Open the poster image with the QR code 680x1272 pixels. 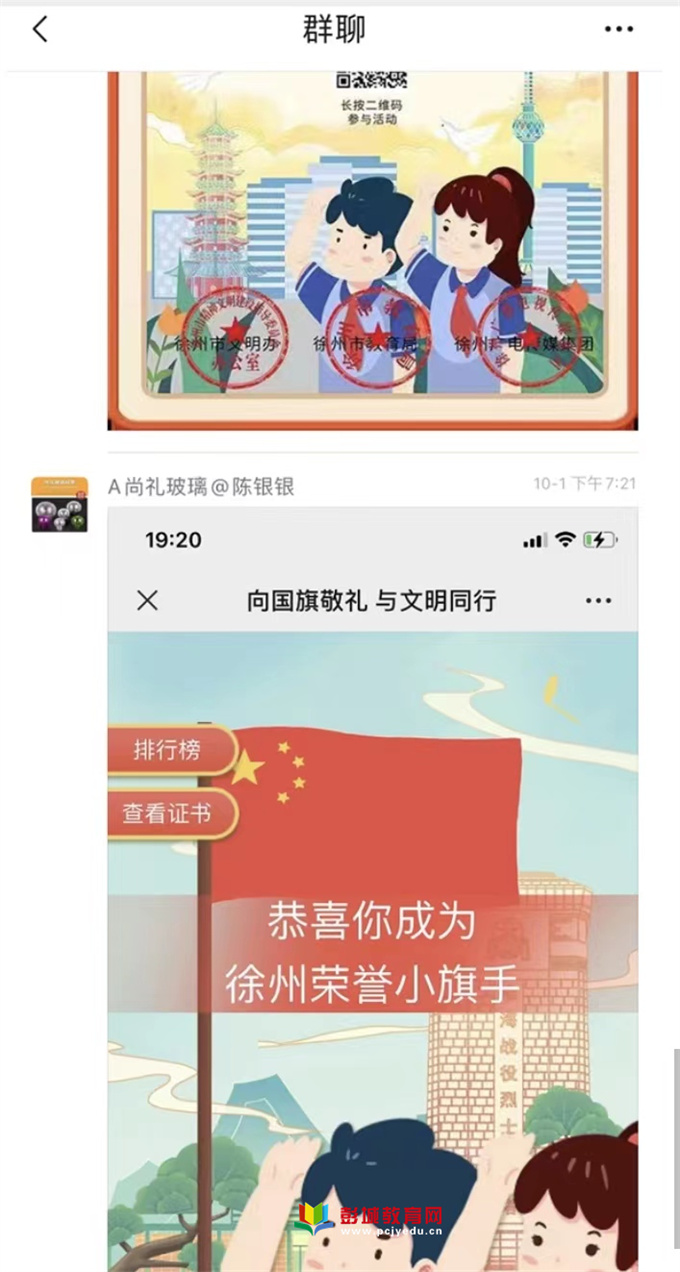click(x=372, y=250)
